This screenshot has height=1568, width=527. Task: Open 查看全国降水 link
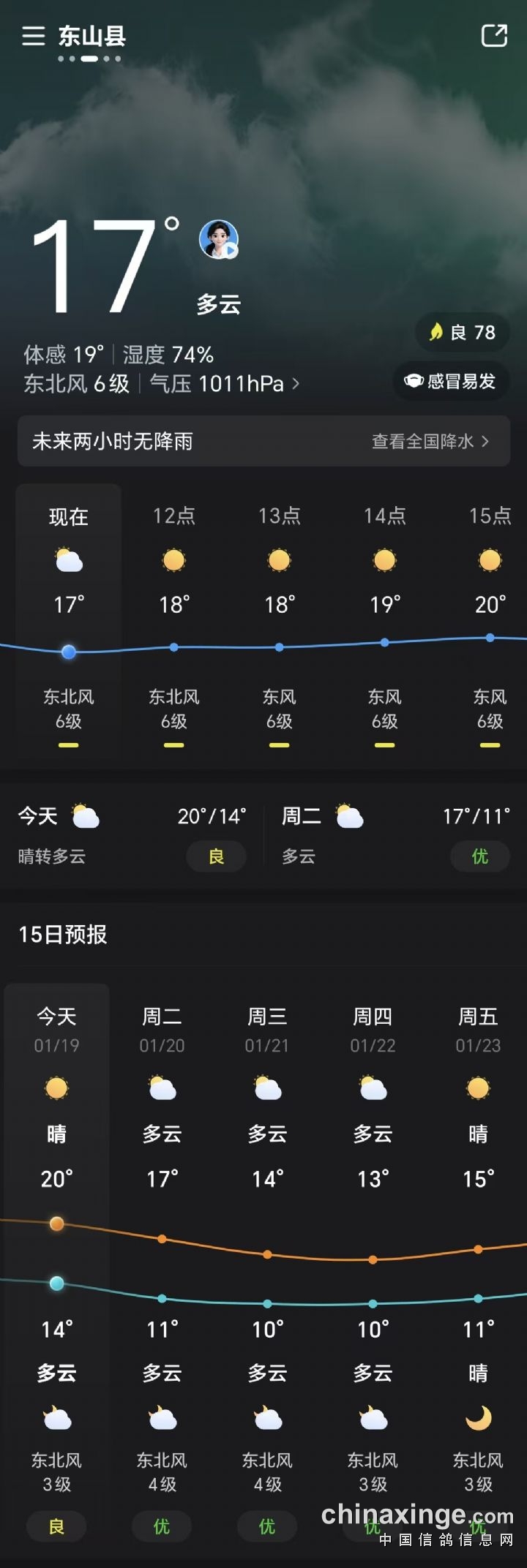430,441
